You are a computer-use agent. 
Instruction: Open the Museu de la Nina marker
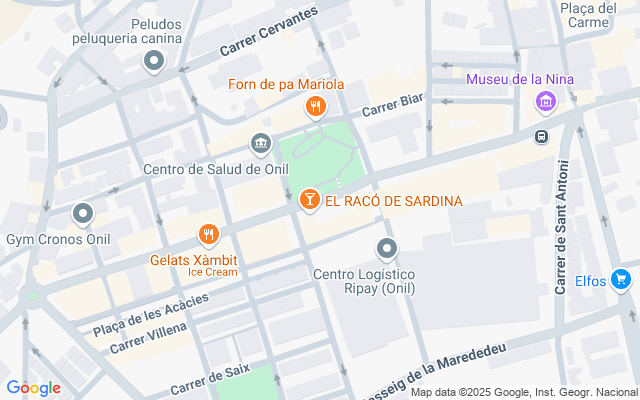click(x=546, y=100)
